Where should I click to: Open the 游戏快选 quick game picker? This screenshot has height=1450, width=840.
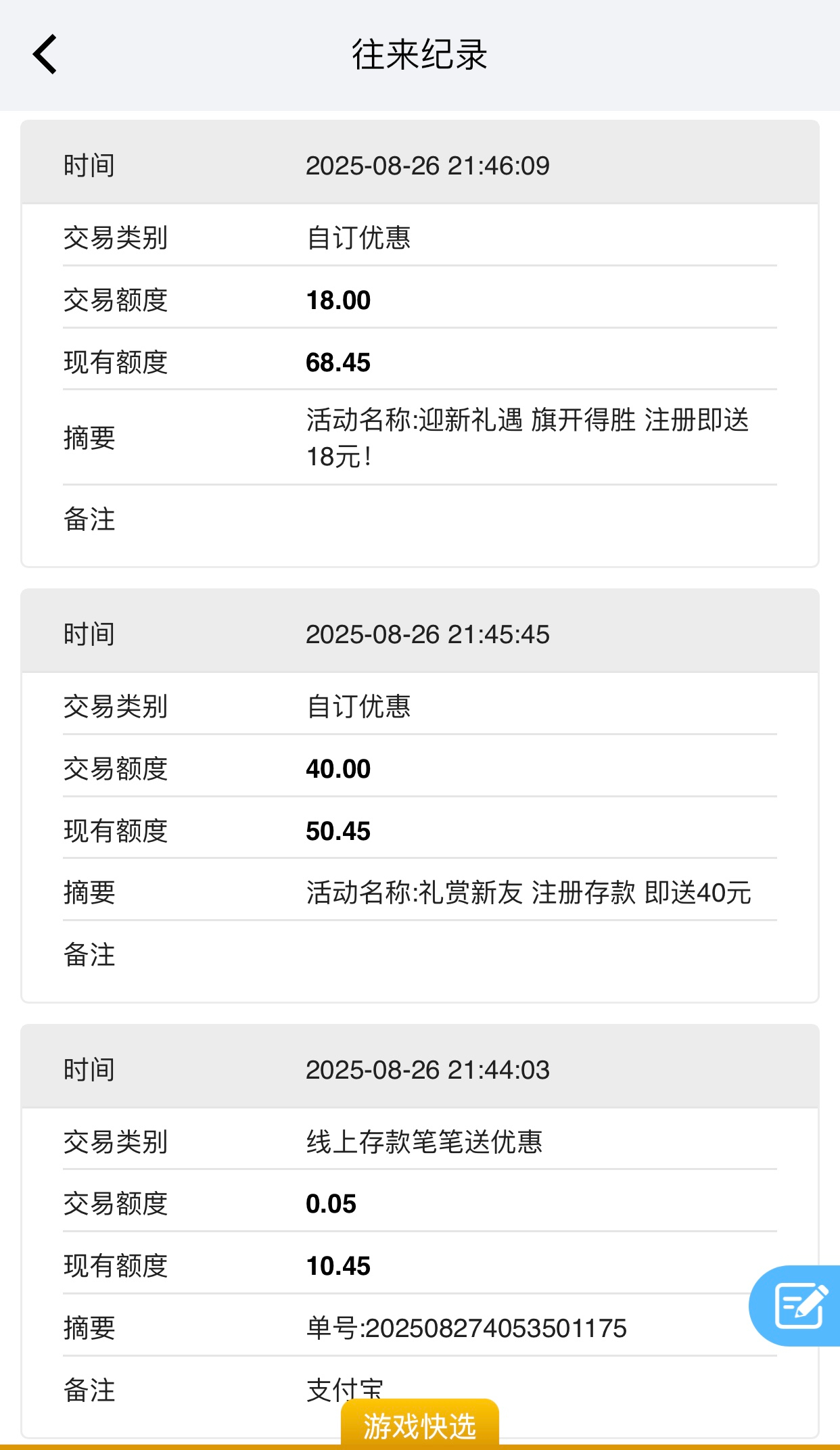click(x=419, y=1424)
